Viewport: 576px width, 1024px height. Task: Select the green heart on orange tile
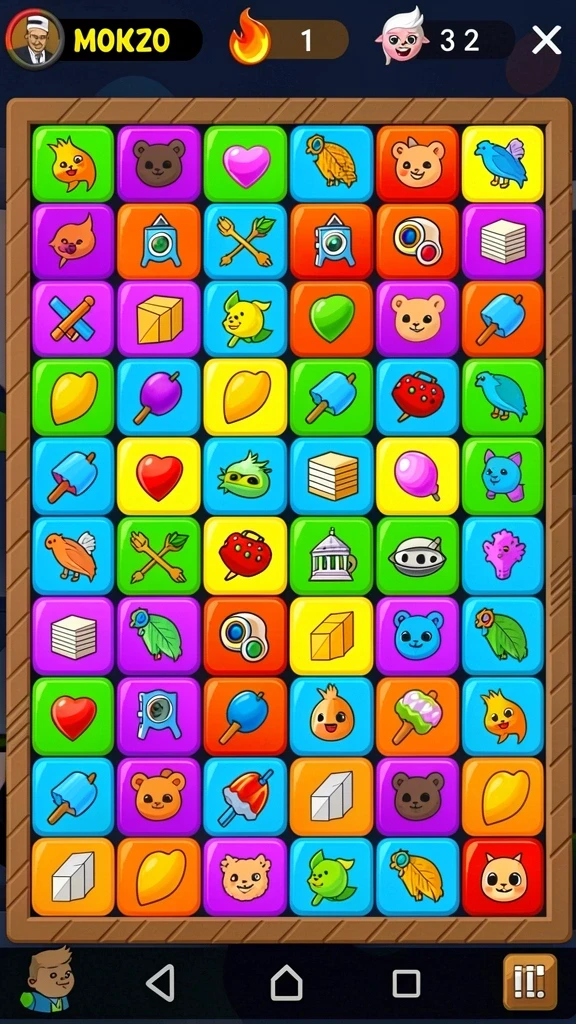tap(331, 319)
